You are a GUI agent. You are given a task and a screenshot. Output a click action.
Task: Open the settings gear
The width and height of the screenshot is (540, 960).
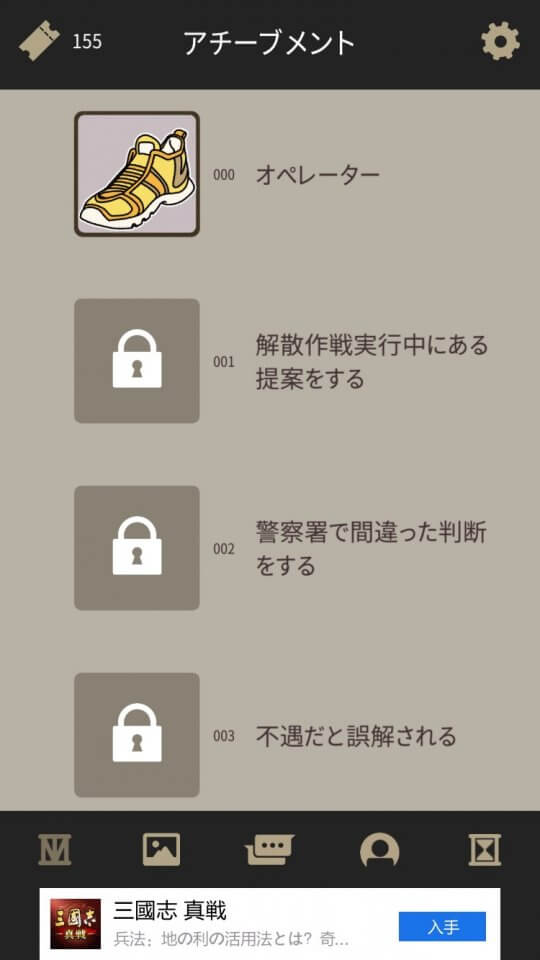pyautogui.click(x=500, y=42)
